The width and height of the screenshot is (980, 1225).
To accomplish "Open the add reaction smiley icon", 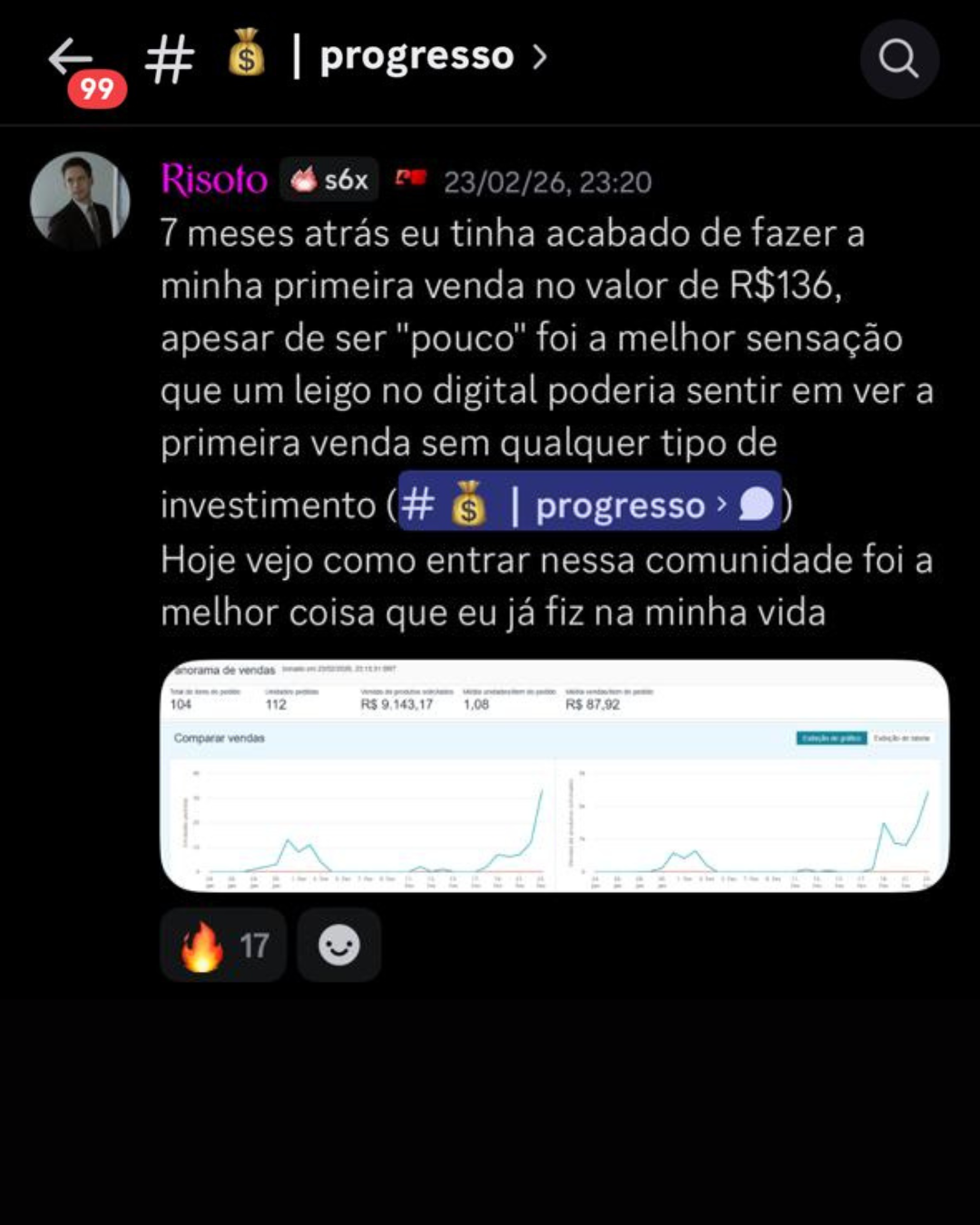I will [x=339, y=946].
